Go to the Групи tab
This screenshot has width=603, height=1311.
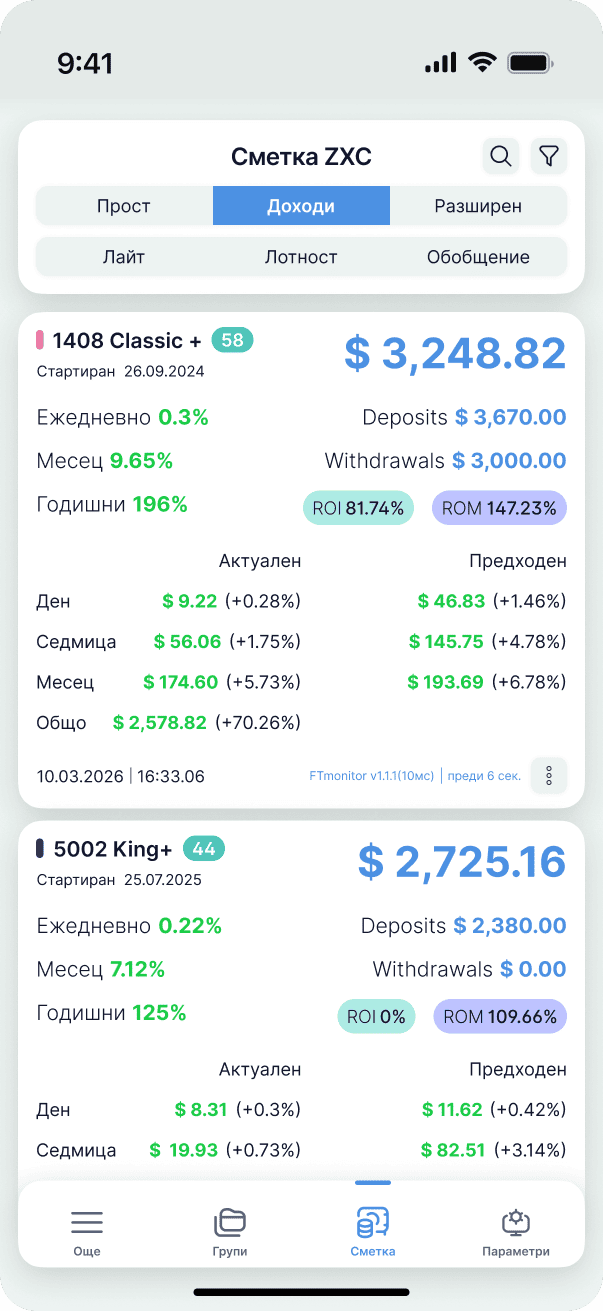pos(230,1232)
